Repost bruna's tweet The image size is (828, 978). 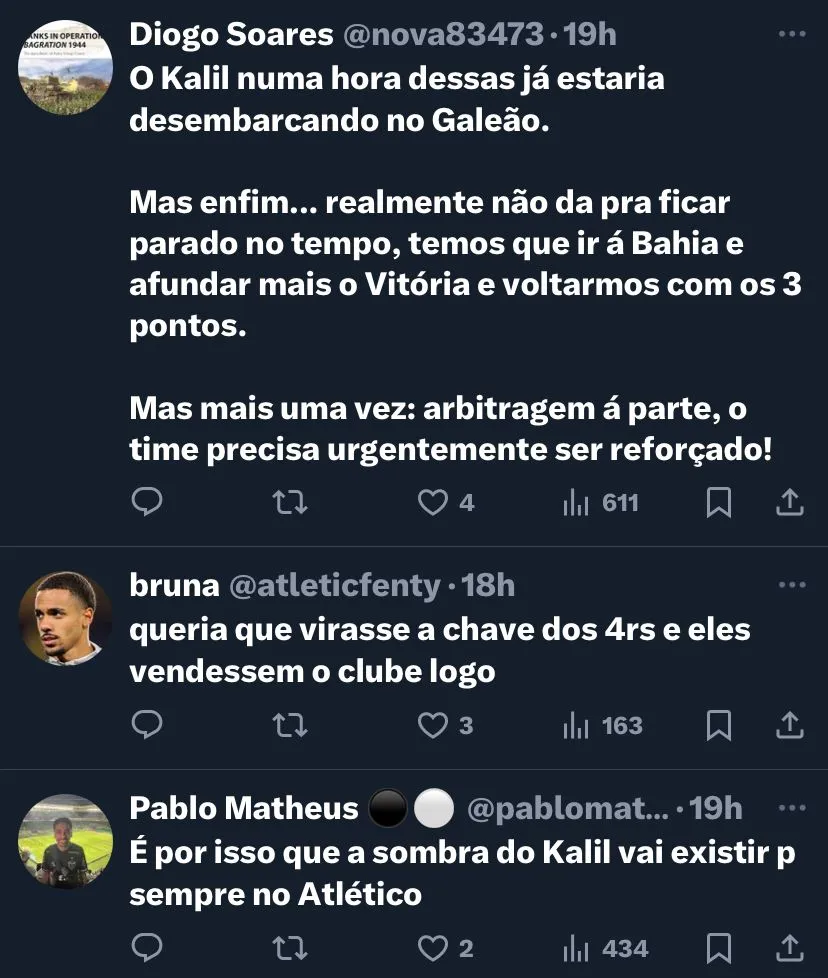289,725
